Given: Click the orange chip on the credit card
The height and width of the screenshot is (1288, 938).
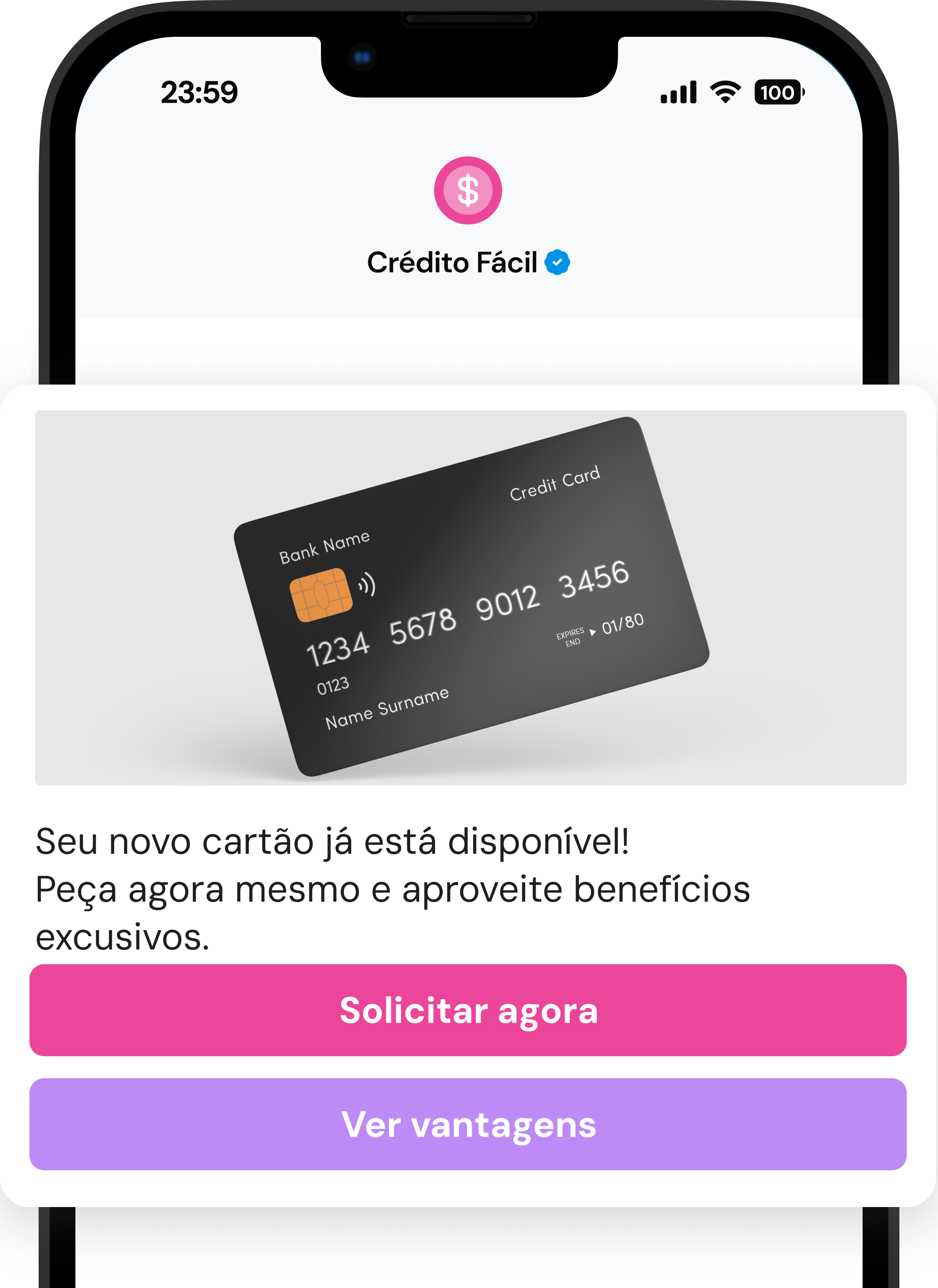Looking at the screenshot, I should 321,596.
